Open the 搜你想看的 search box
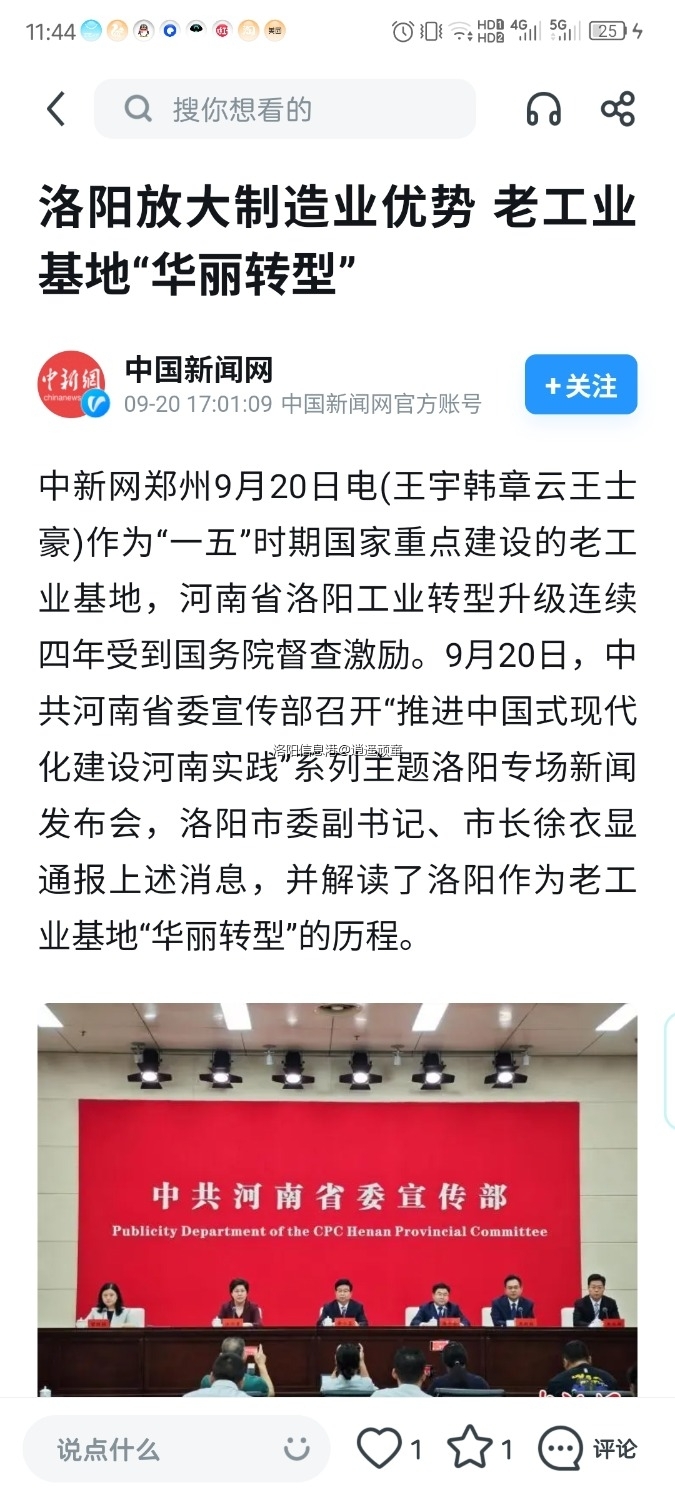675x1500 pixels. [285, 109]
